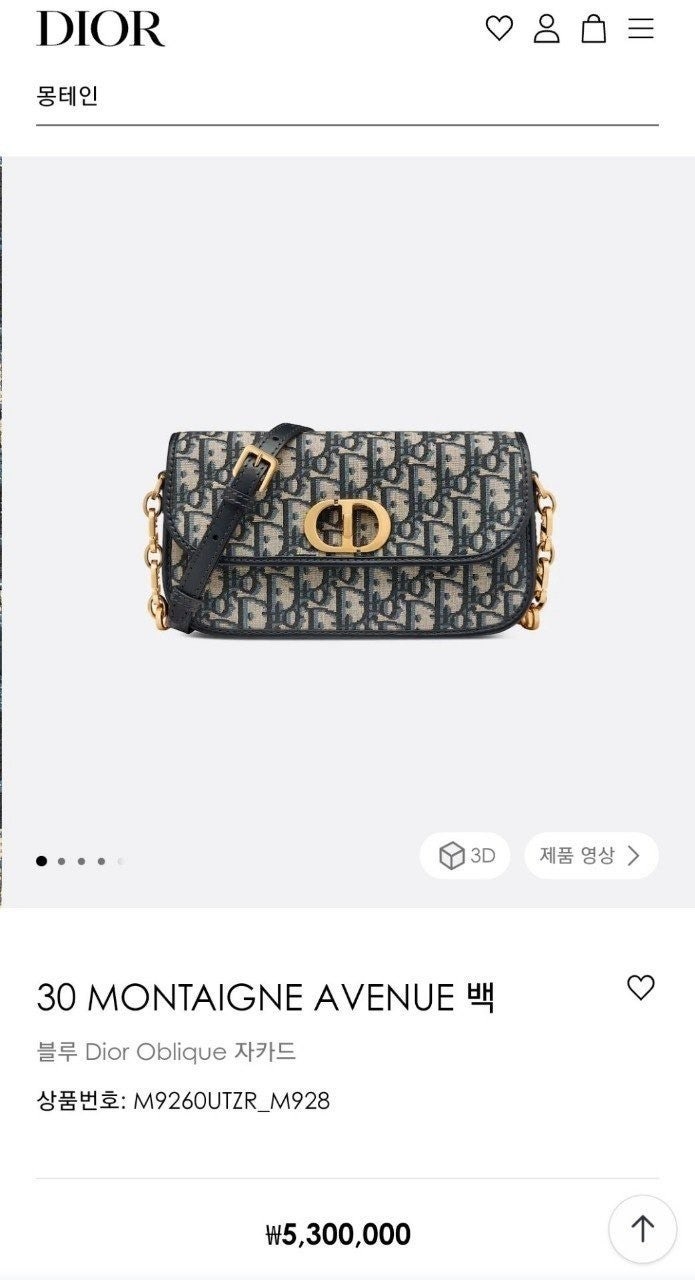Open the hamburger menu
The width and height of the screenshot is (695, 1280).
pyautogui.click(x=641, y=28)
